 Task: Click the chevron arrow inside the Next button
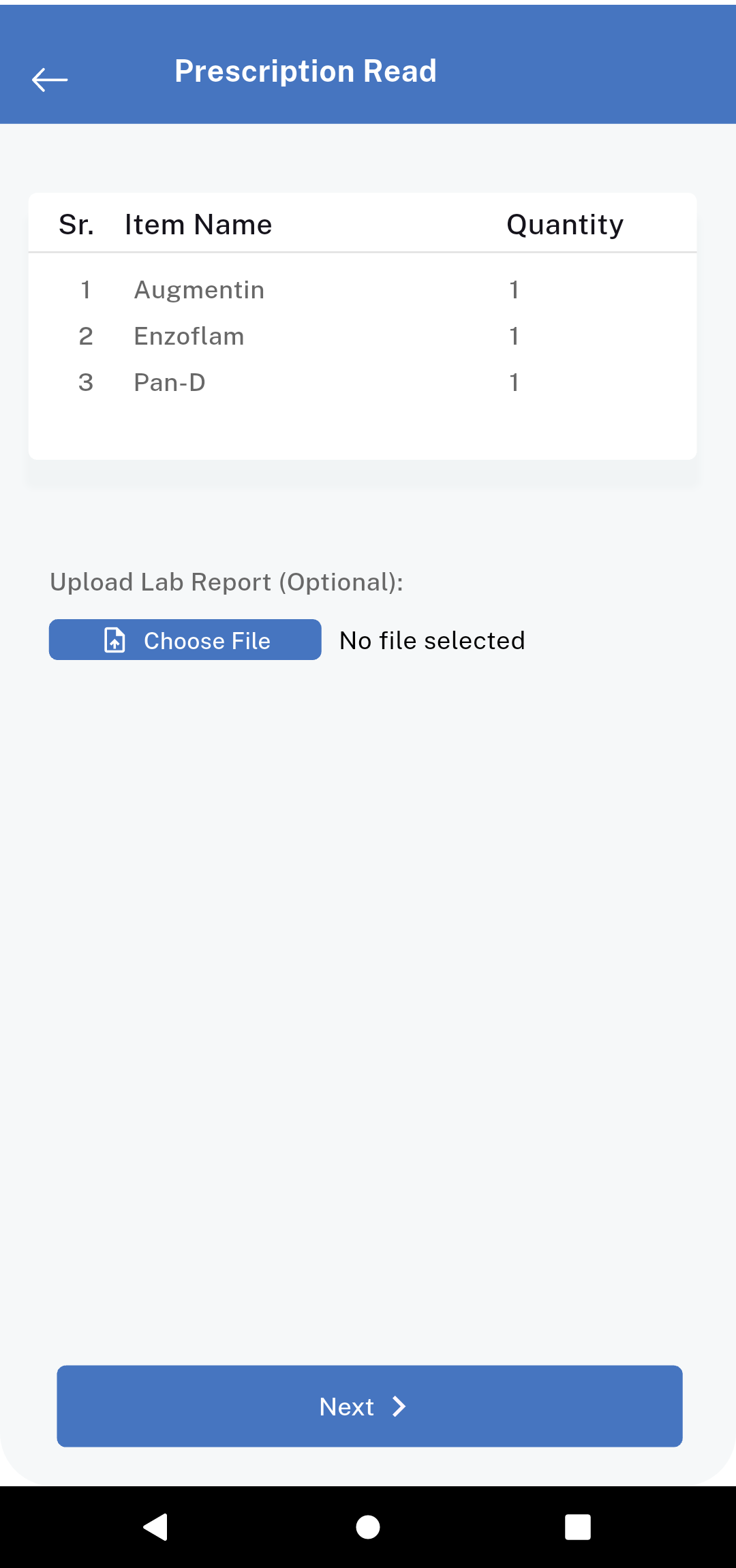coord(398,1407)
